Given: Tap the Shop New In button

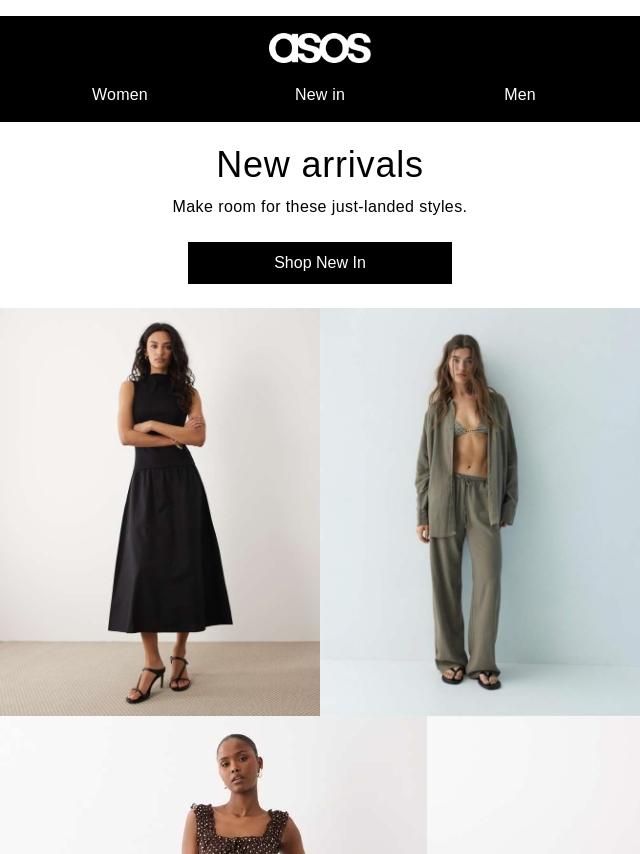Looking at the screenshot, I should coord(320,263).
